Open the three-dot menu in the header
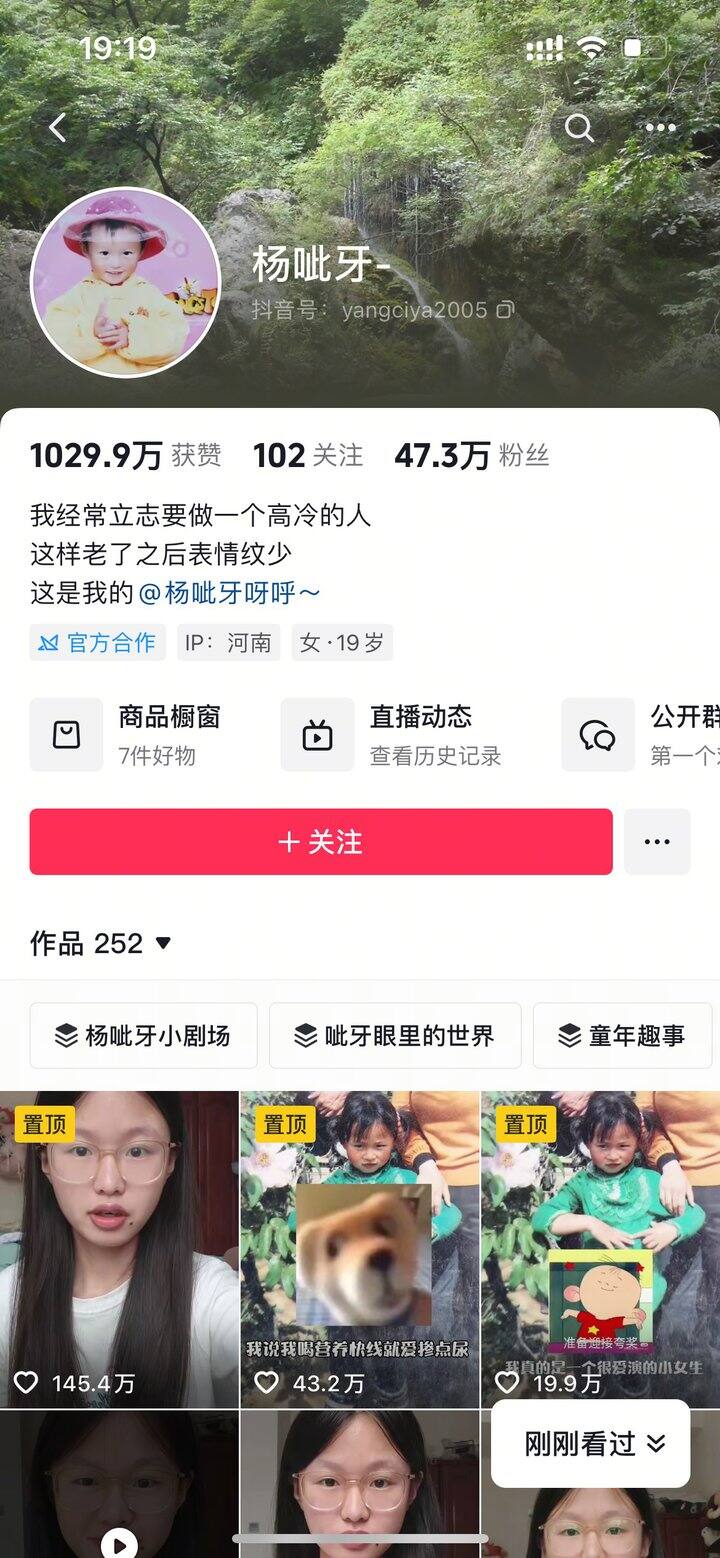Screen dimensions: 720x1558 click(x=660, y=128)
